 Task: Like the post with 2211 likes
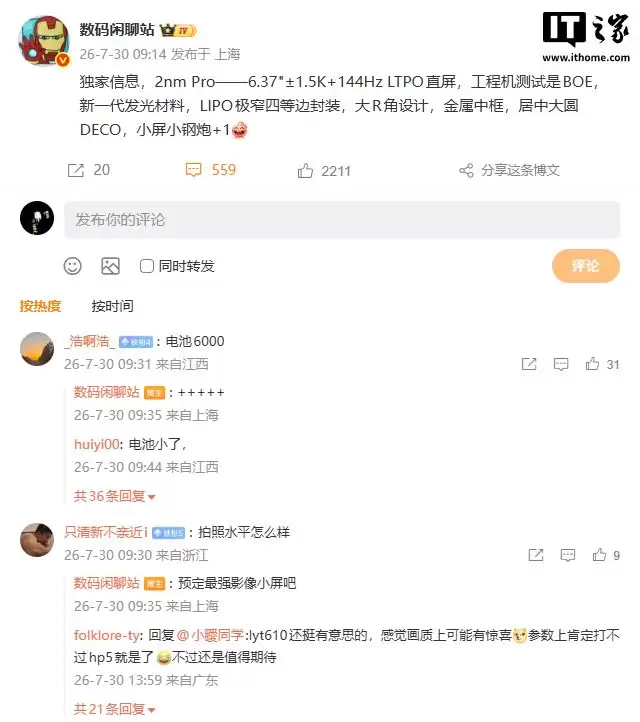324,171
